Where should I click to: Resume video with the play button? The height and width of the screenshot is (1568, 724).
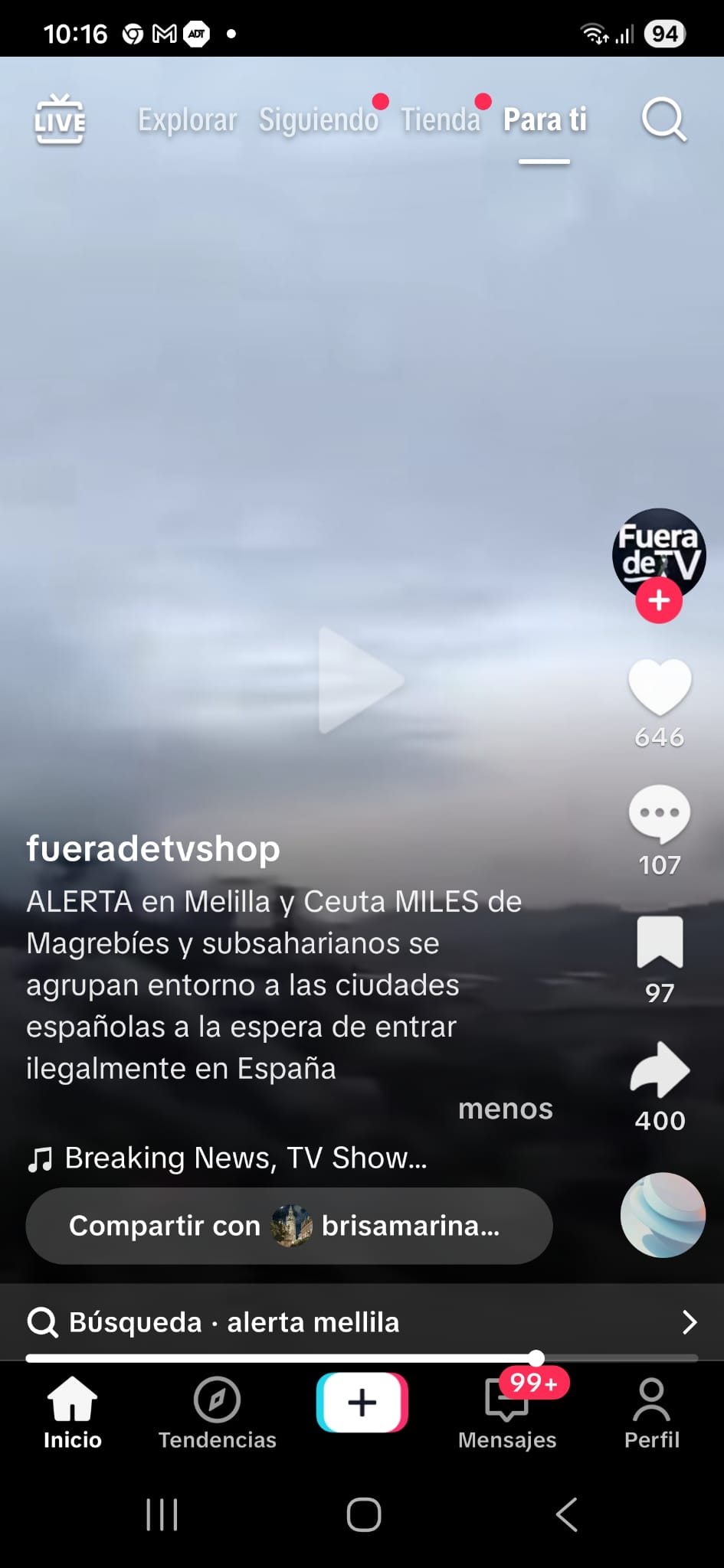tap(360, 680)
